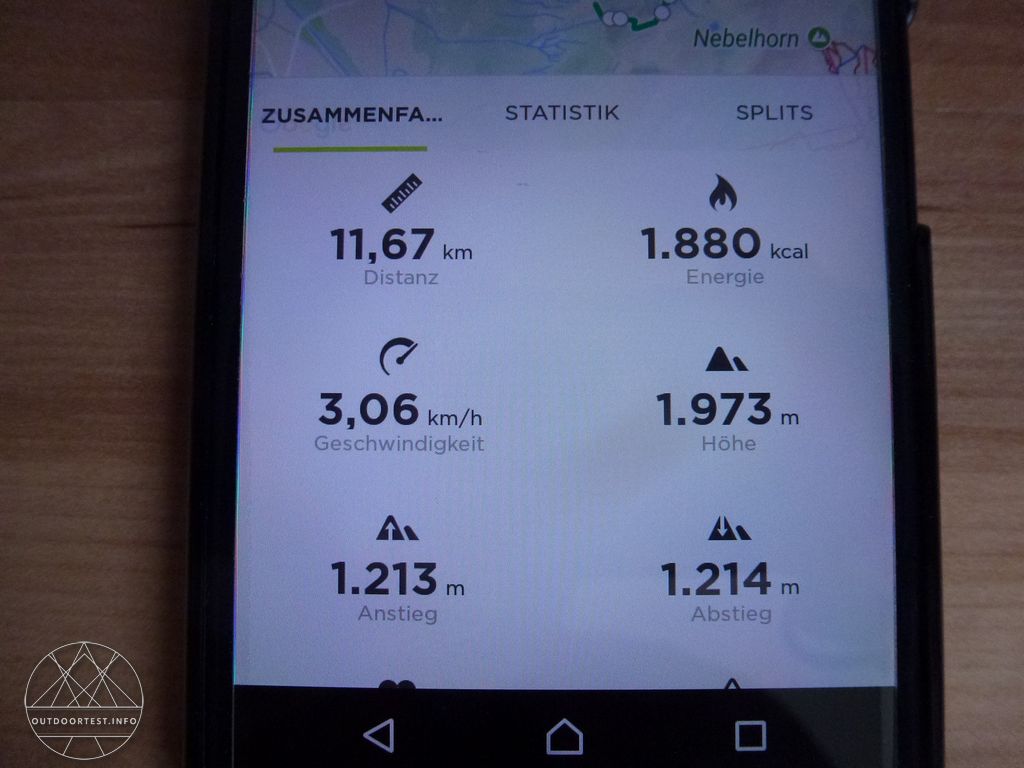This screenshot has width=1024, height=768.
Task: Select the Zusammenfassung tab
Action: pyautogui.click(x=351, y=115)
